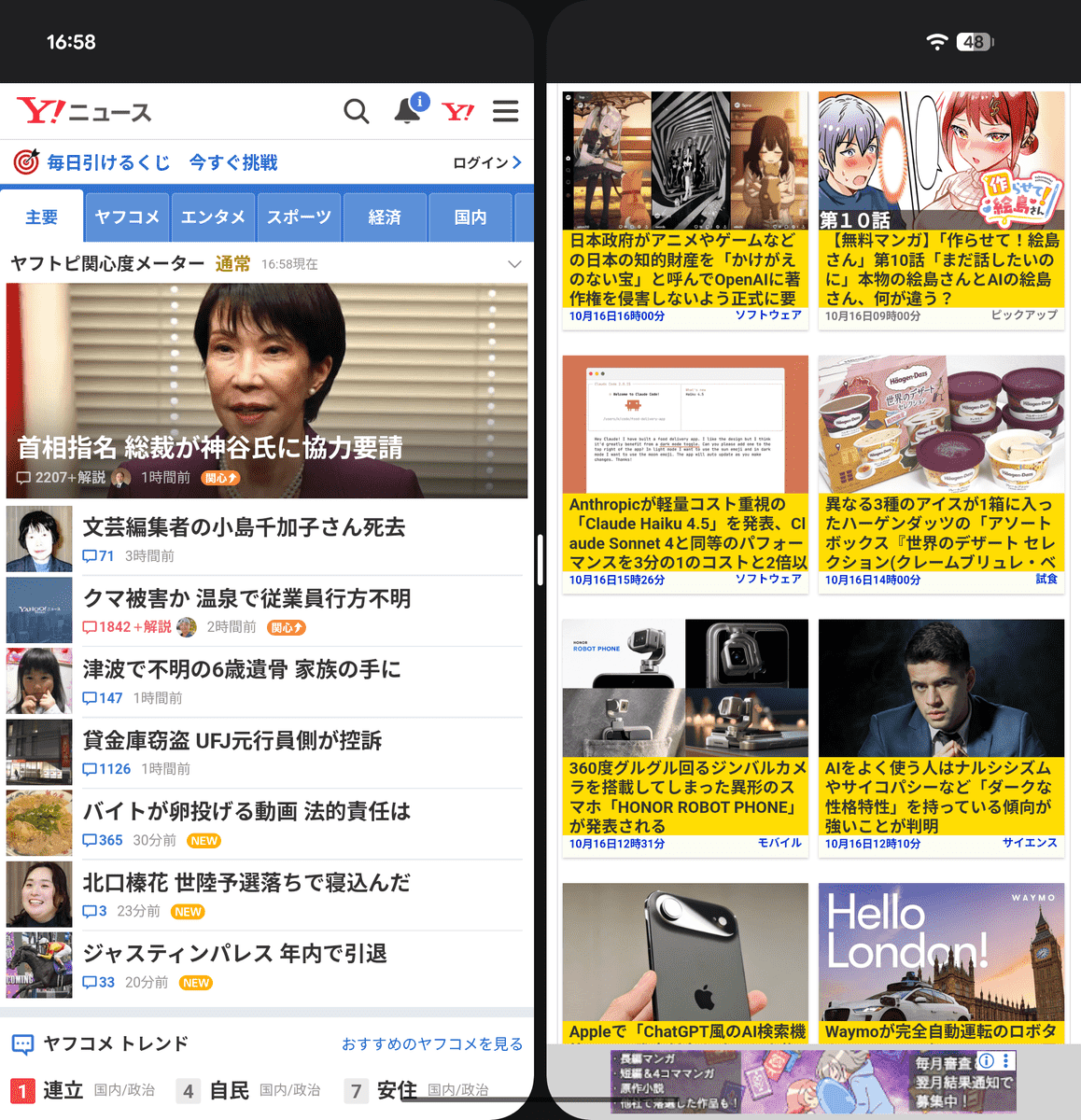The height and width of the screenshot is (1120, 1081).
Task: Select the 経済 tab
Action: [385, 217]
